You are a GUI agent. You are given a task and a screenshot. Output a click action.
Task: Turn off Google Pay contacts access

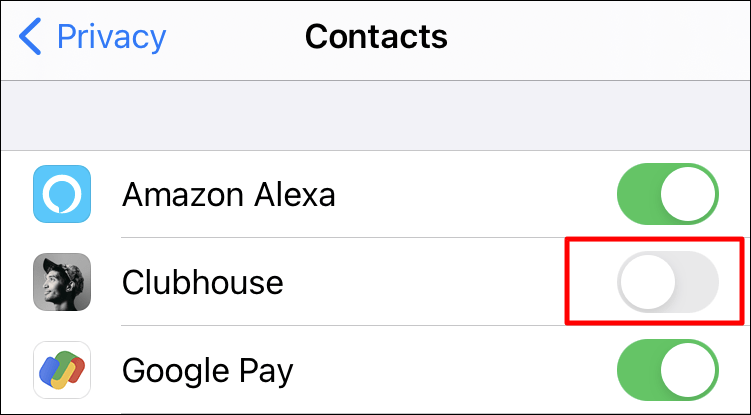tap(667, 370)
